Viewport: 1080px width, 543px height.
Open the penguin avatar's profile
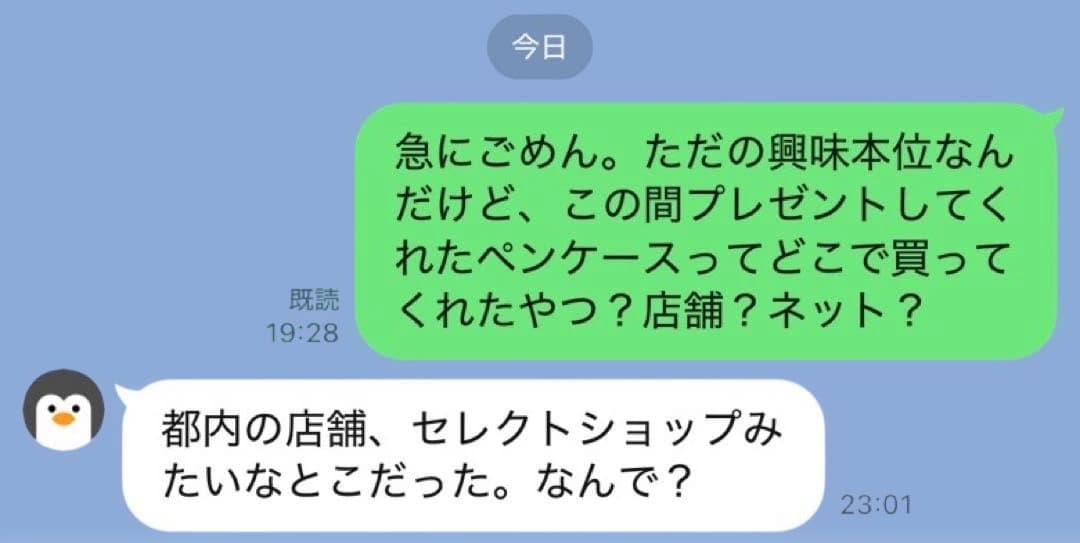[64, 409]
